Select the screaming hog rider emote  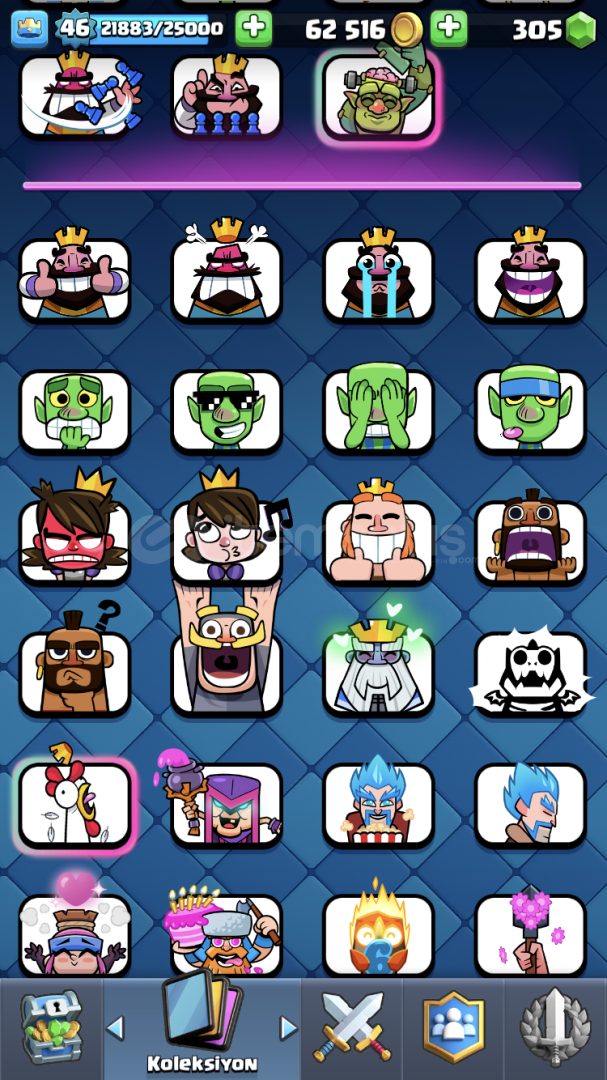[530, 541]
